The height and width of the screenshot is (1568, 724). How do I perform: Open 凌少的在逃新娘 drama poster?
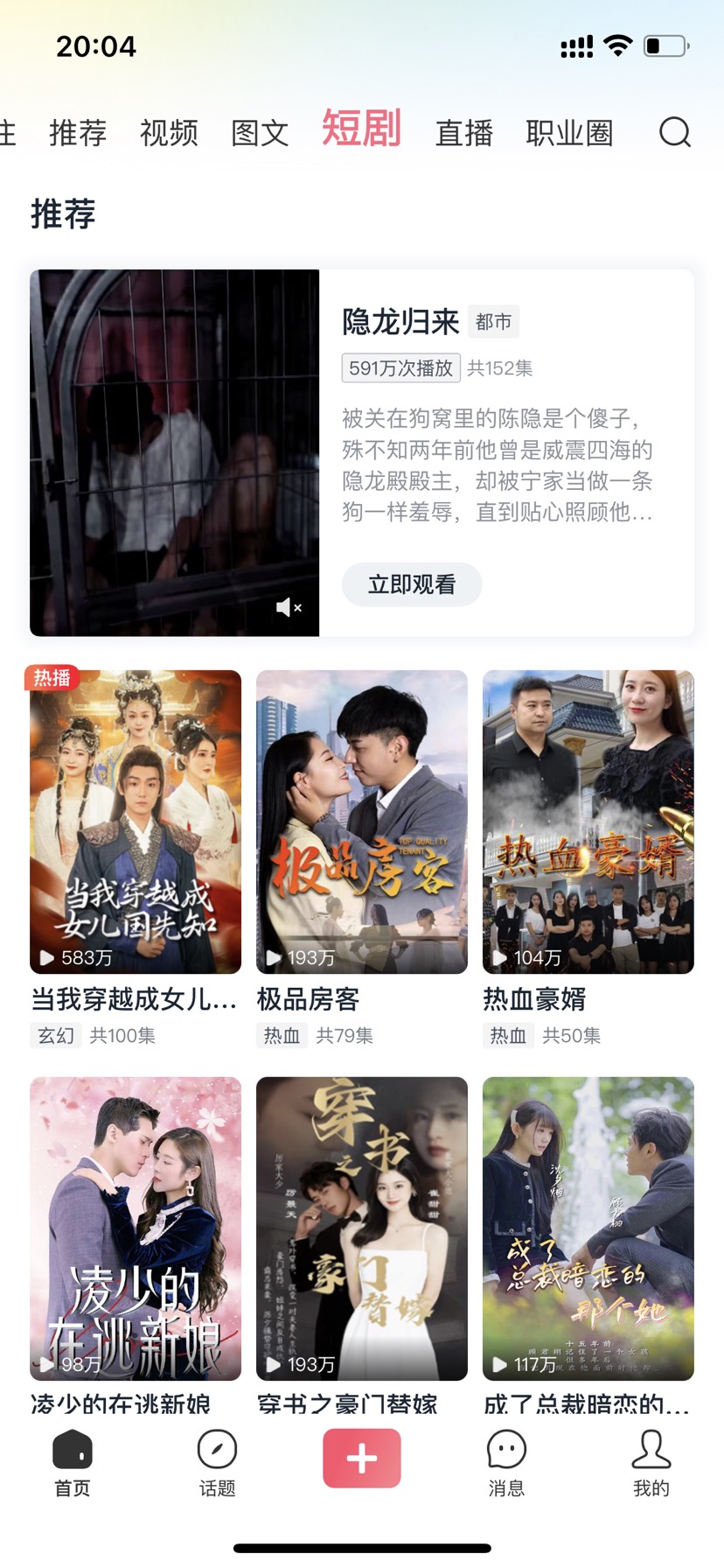pyautogui.click(x=136, y=1228)
